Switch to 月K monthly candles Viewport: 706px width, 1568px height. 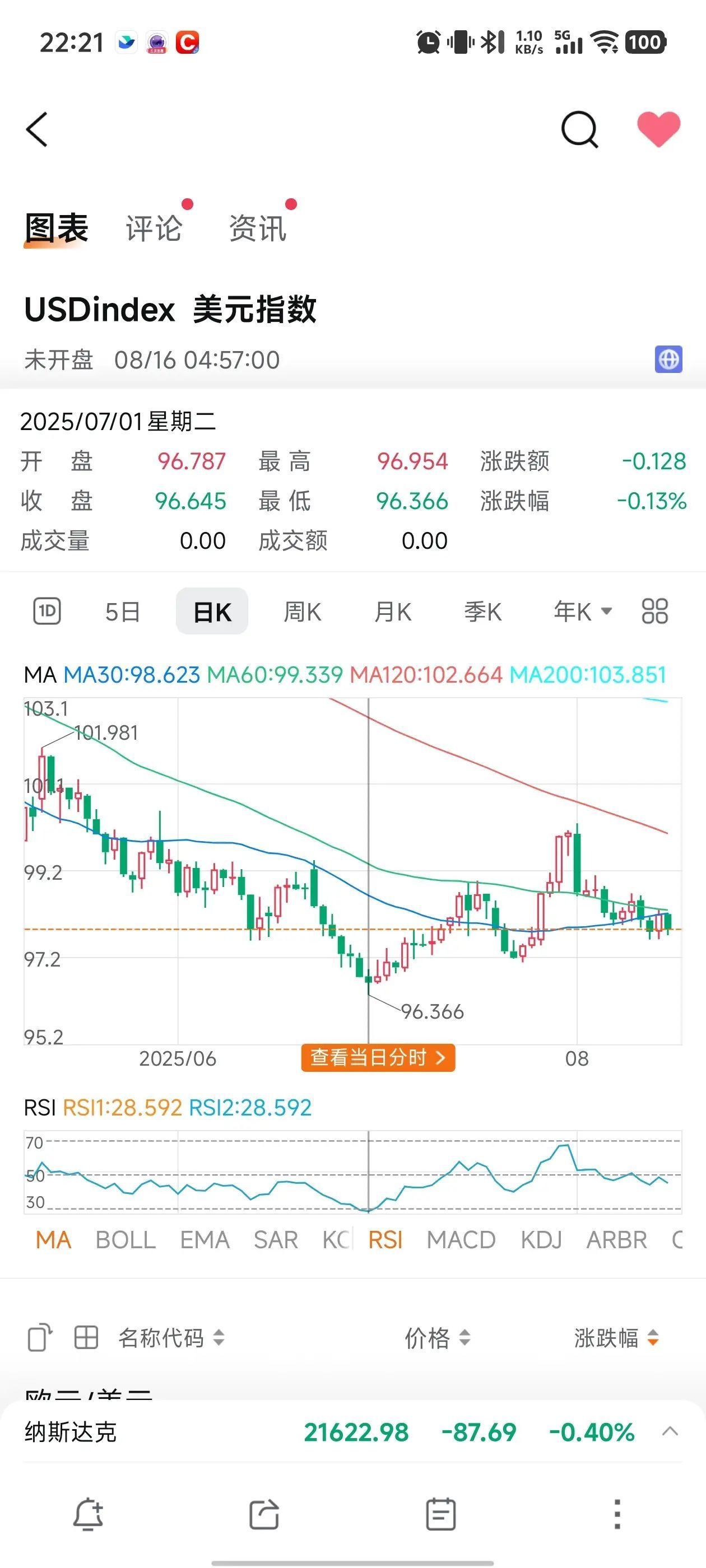point(393,612)
